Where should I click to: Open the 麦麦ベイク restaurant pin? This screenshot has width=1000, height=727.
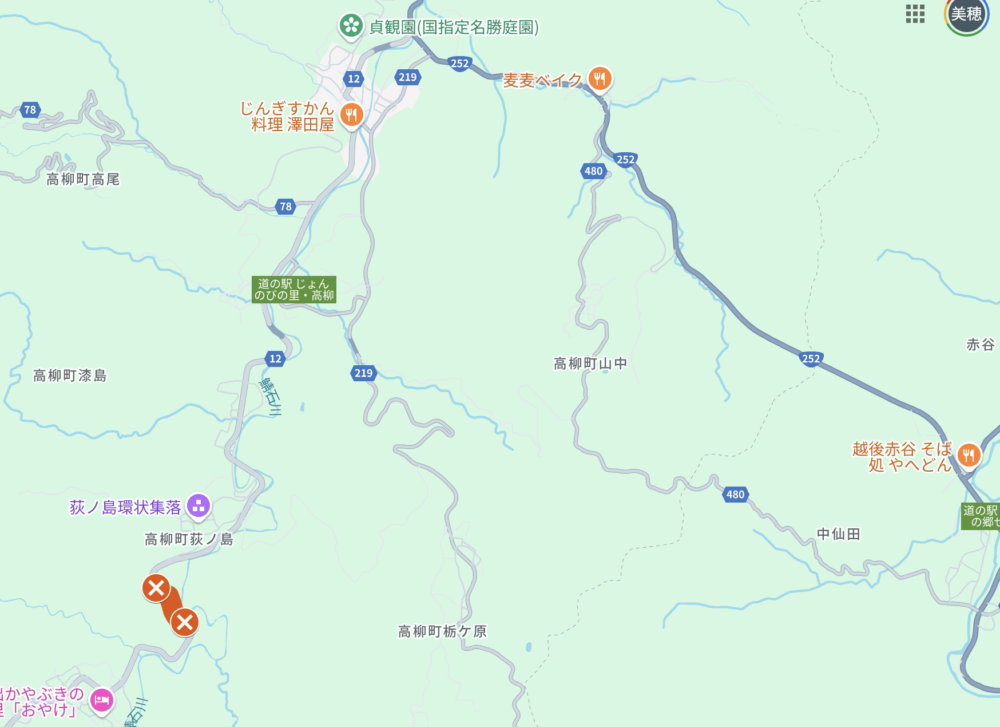coord(599,79)
